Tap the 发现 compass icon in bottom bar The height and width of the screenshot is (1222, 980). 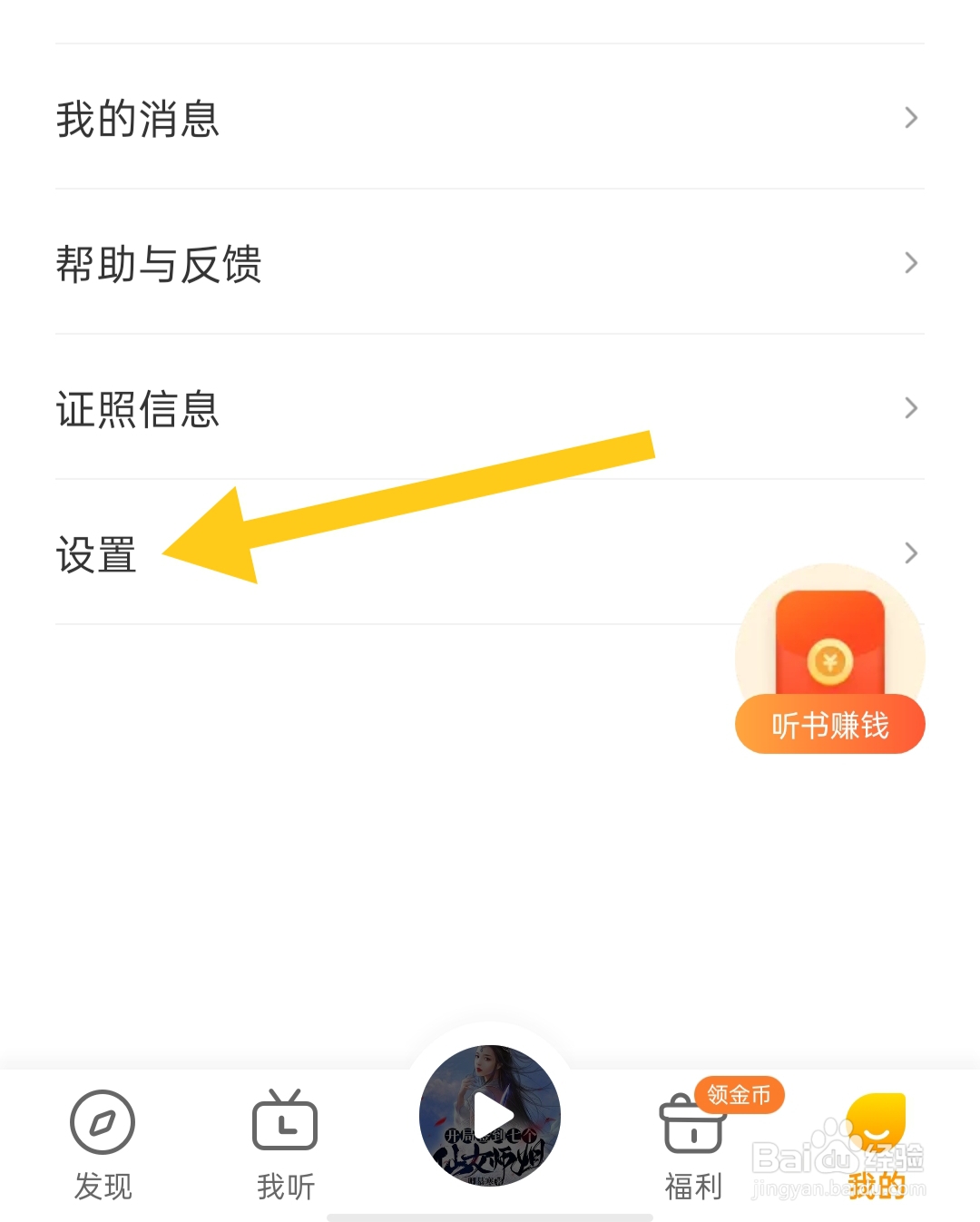[x=103, y=1122]
